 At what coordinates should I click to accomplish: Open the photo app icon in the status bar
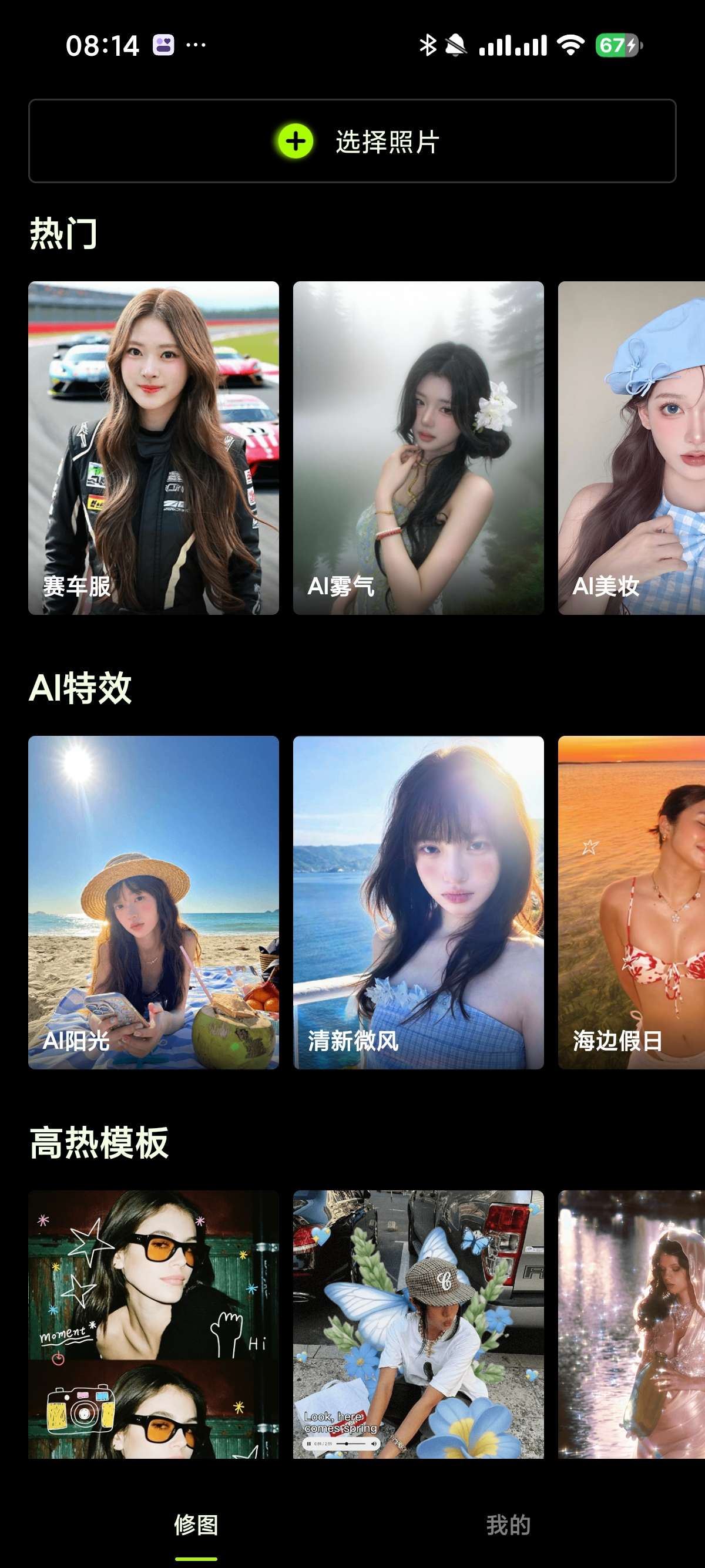(162, 44)
